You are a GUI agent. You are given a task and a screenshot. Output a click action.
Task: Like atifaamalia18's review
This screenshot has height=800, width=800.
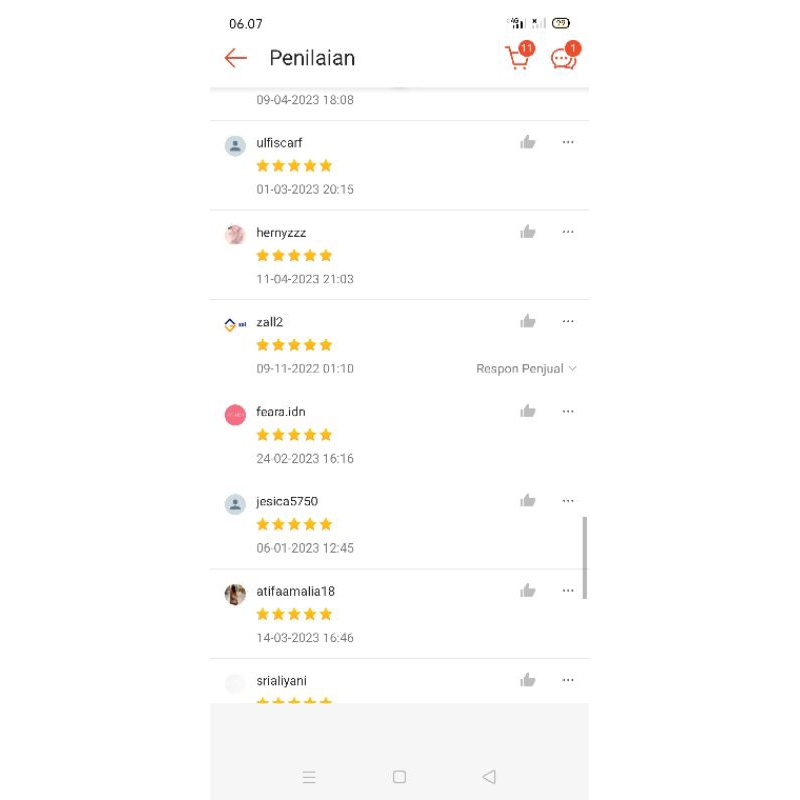point(528,591)
